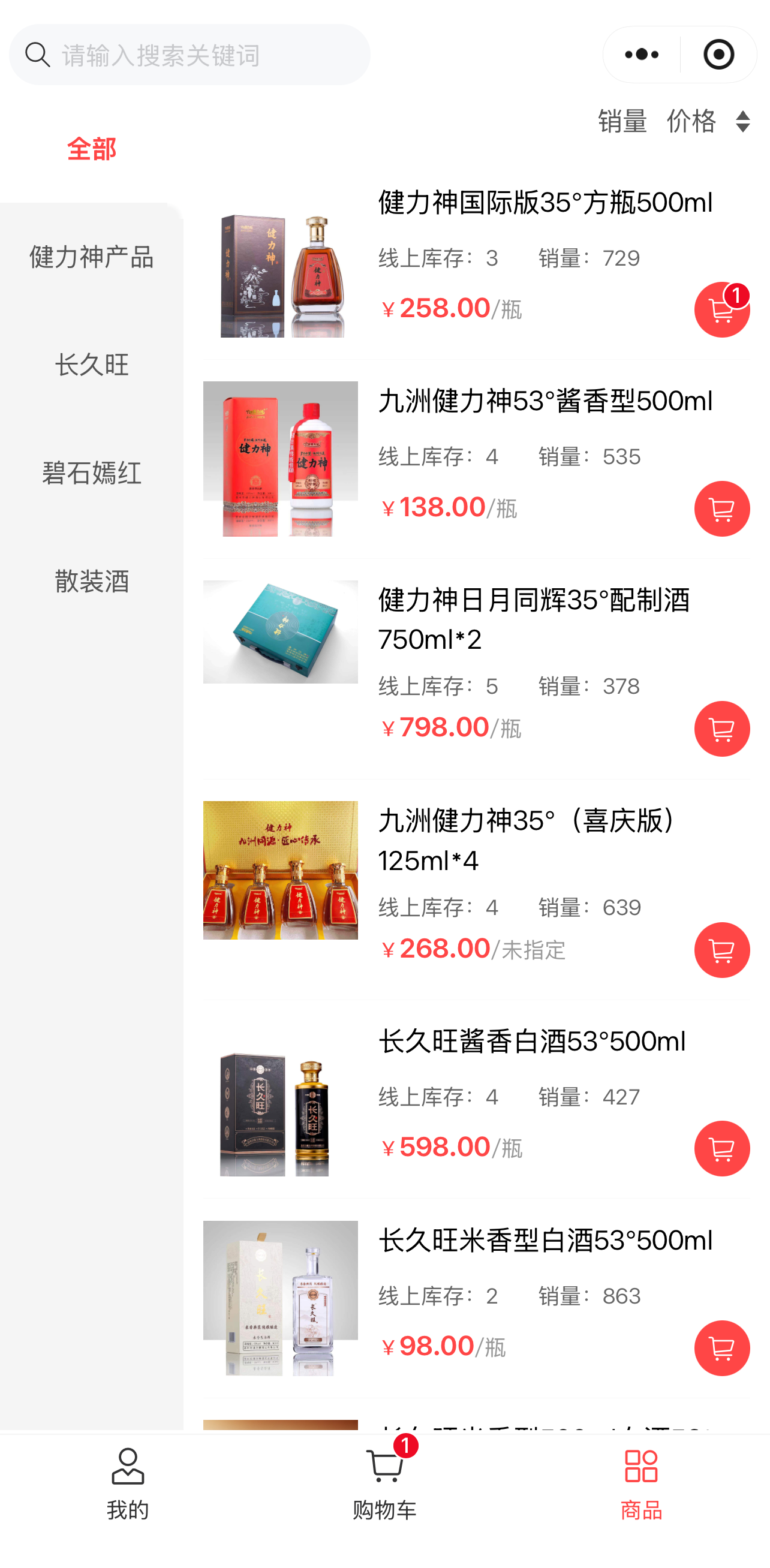Open the mini program more-options menu

tap(642, 55)
